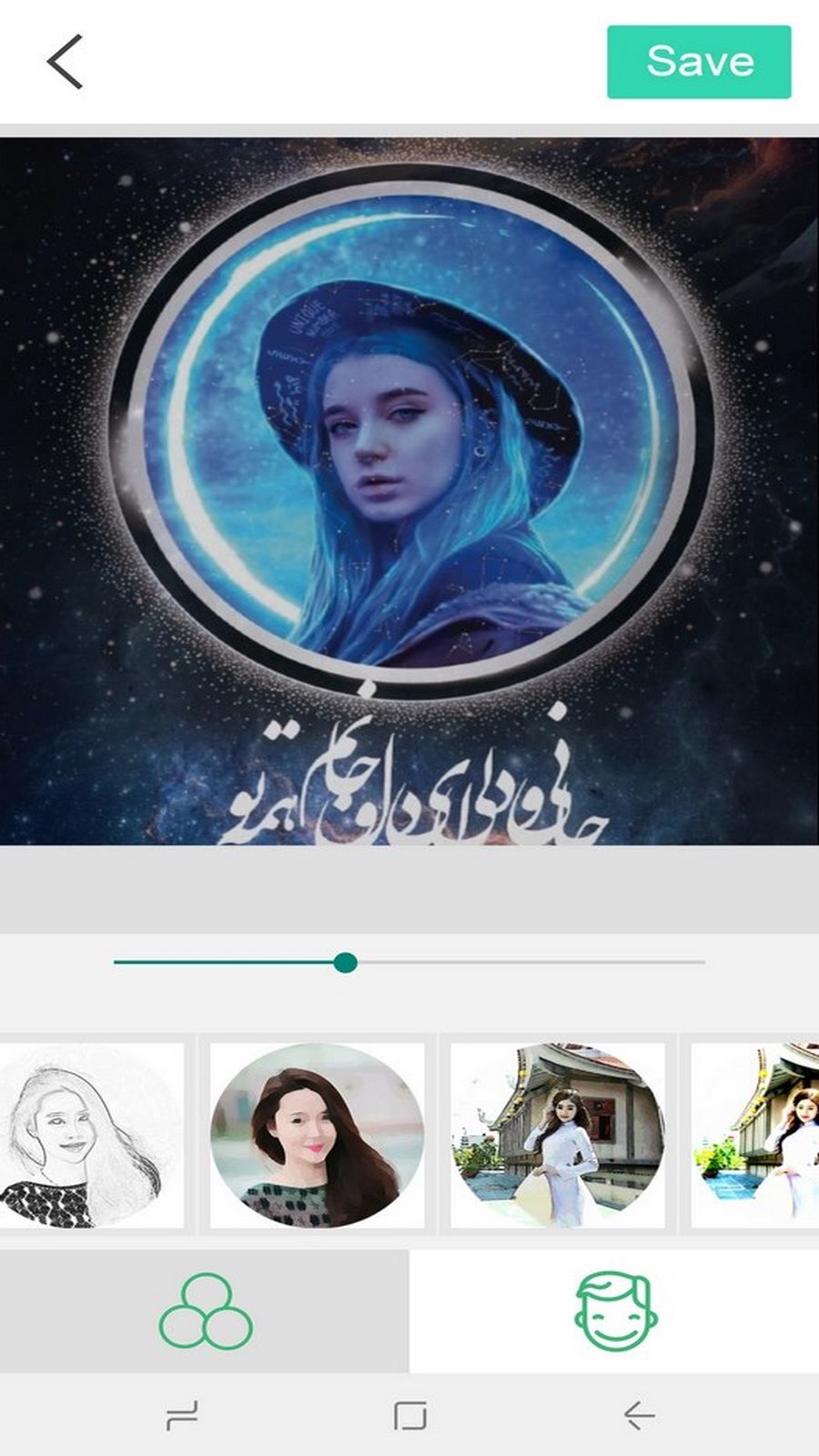Image resolution: width=819 pixels, height=1456 pixels.
Task: Open the system recent apps button
Action: 182,1416
